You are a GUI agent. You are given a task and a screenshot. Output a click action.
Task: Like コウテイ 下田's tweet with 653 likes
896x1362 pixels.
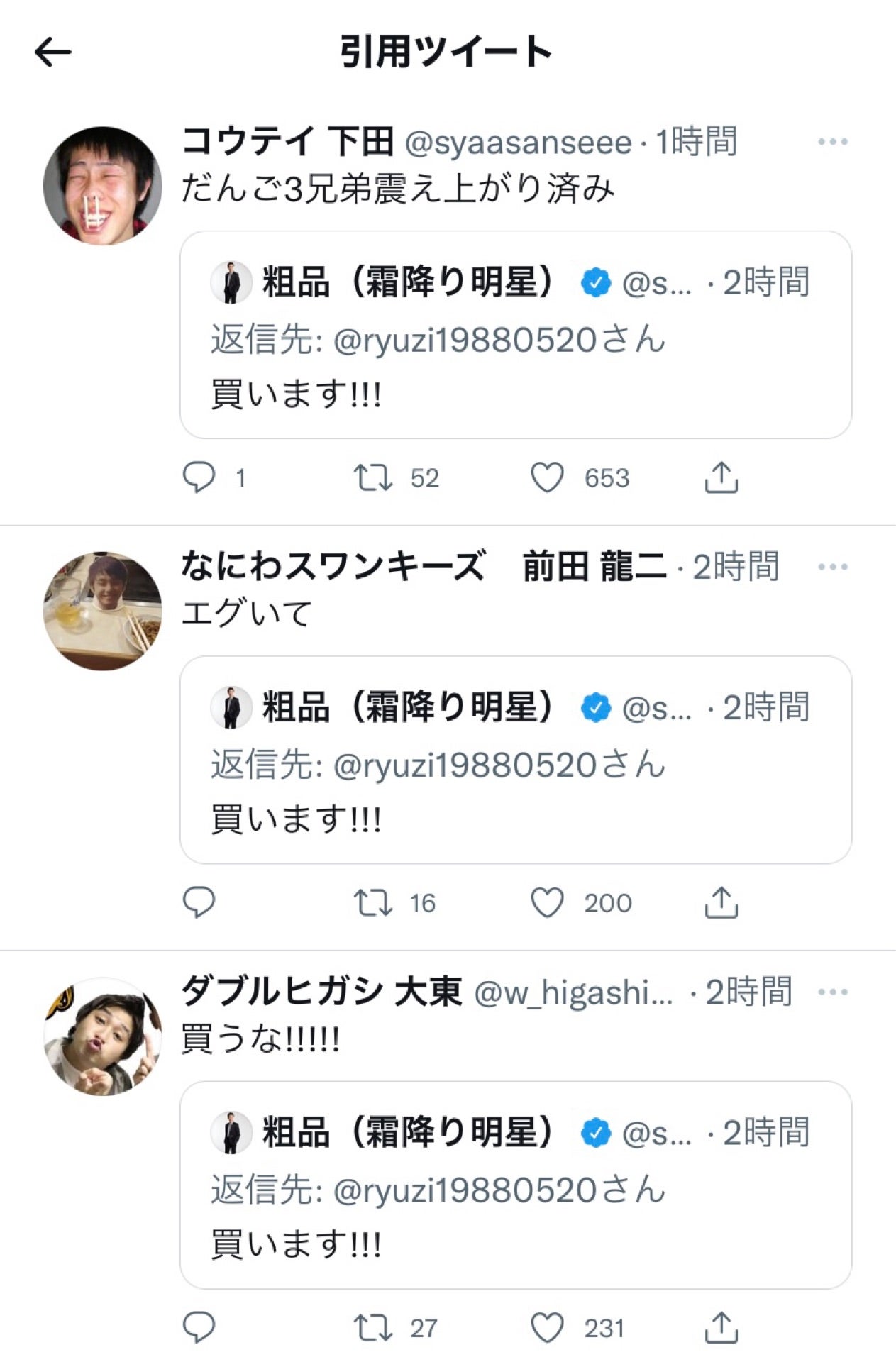547,477
